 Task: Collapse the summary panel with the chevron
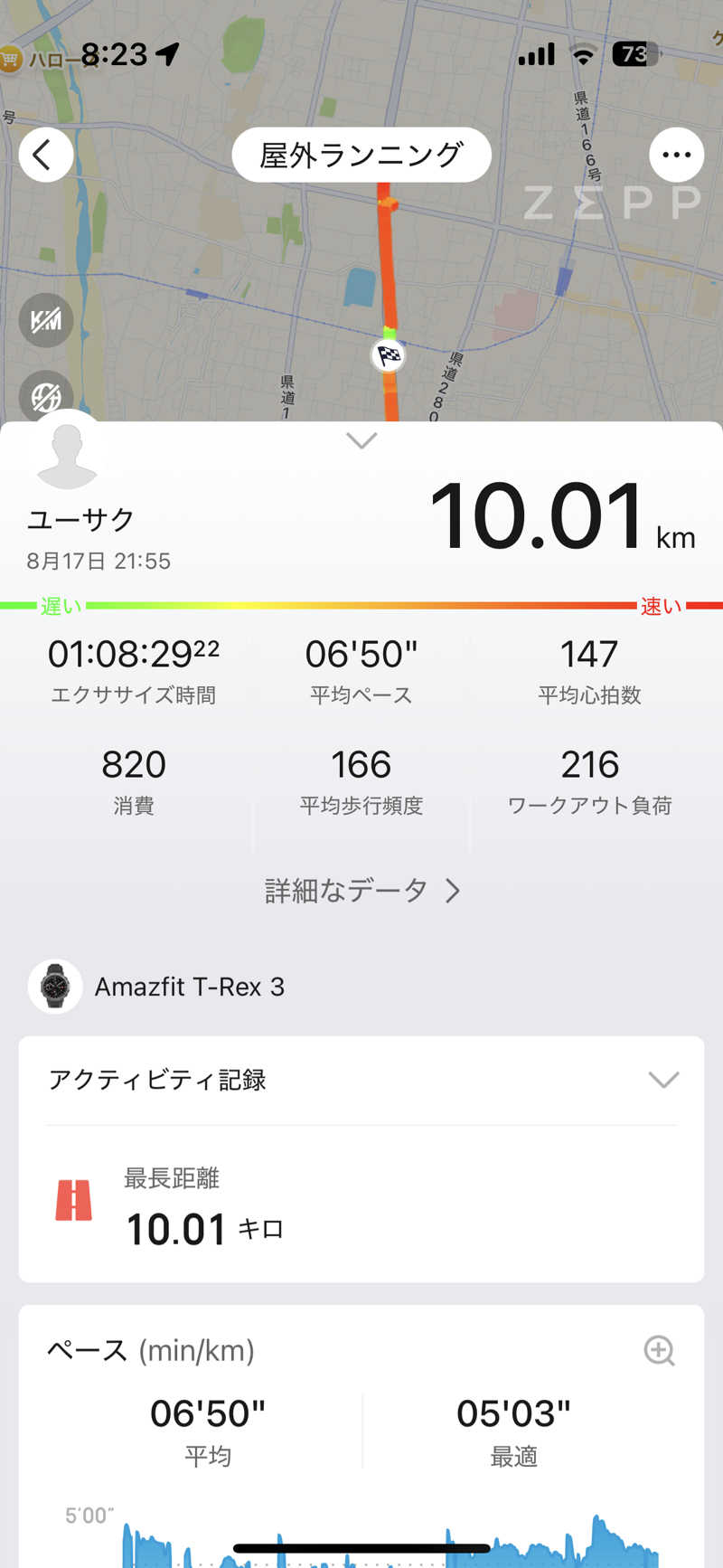tap(361, 440)
